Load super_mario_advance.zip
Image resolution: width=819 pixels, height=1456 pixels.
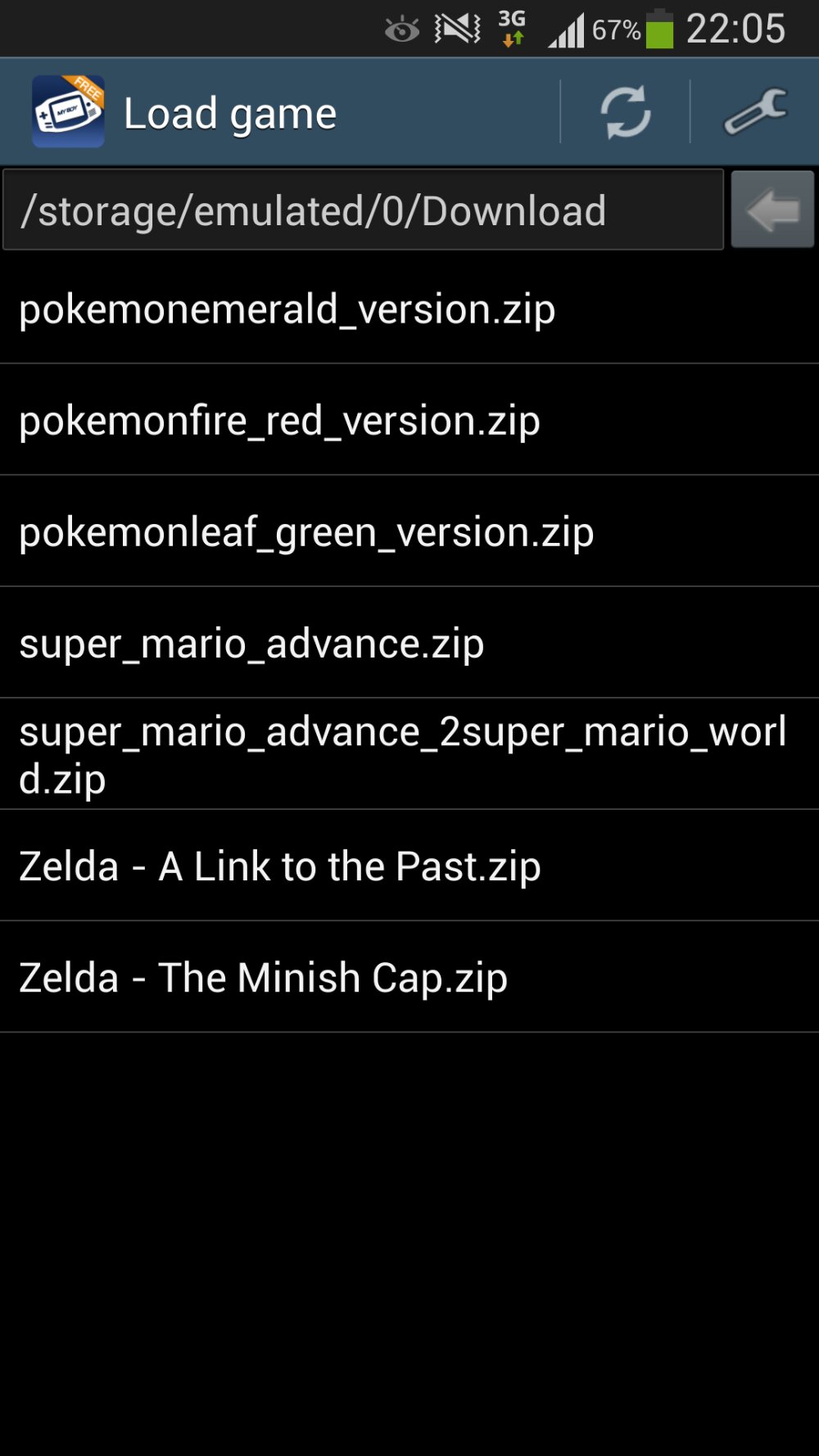tap(409, 643)
